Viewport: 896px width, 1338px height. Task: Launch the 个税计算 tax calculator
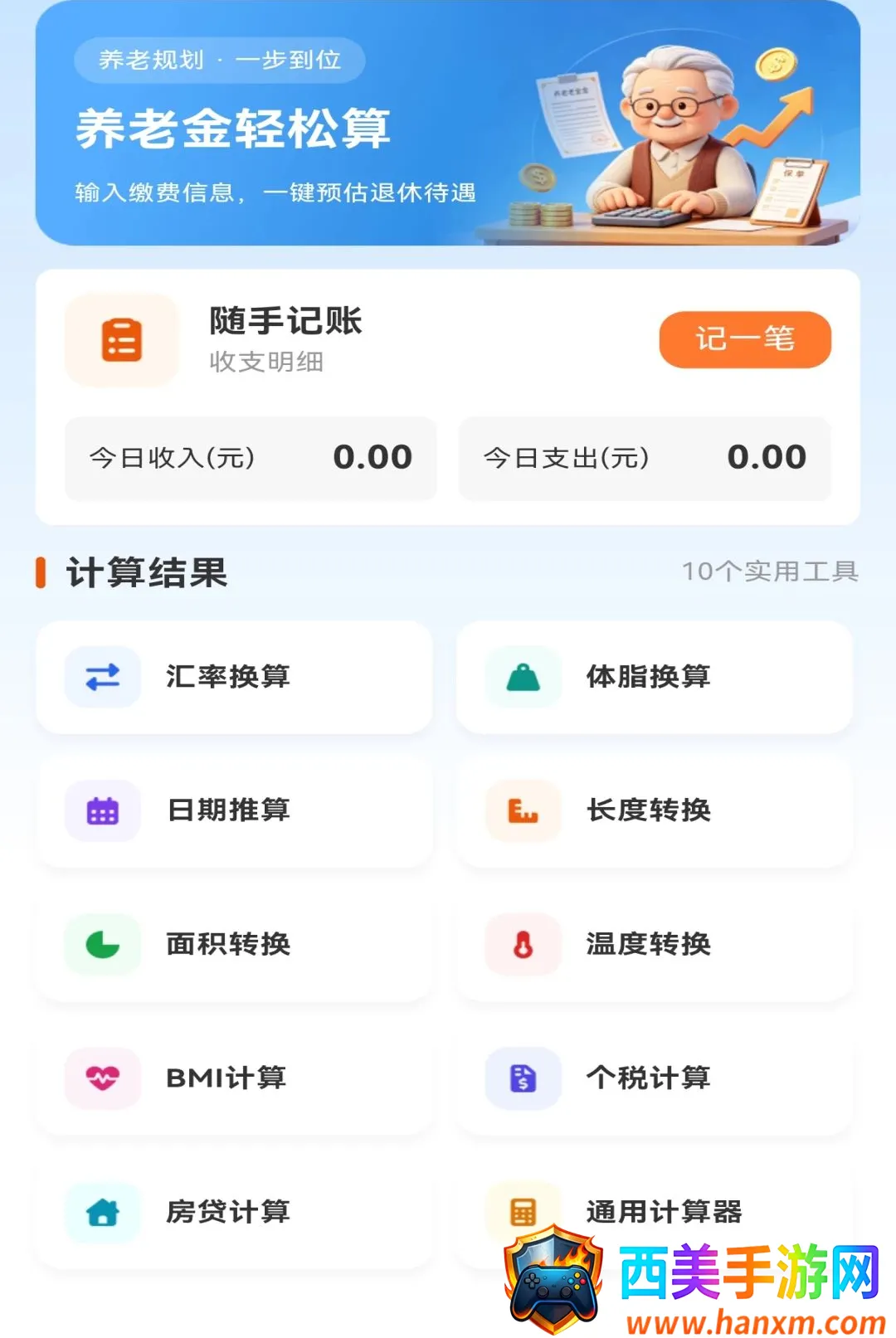[655, 1078]
